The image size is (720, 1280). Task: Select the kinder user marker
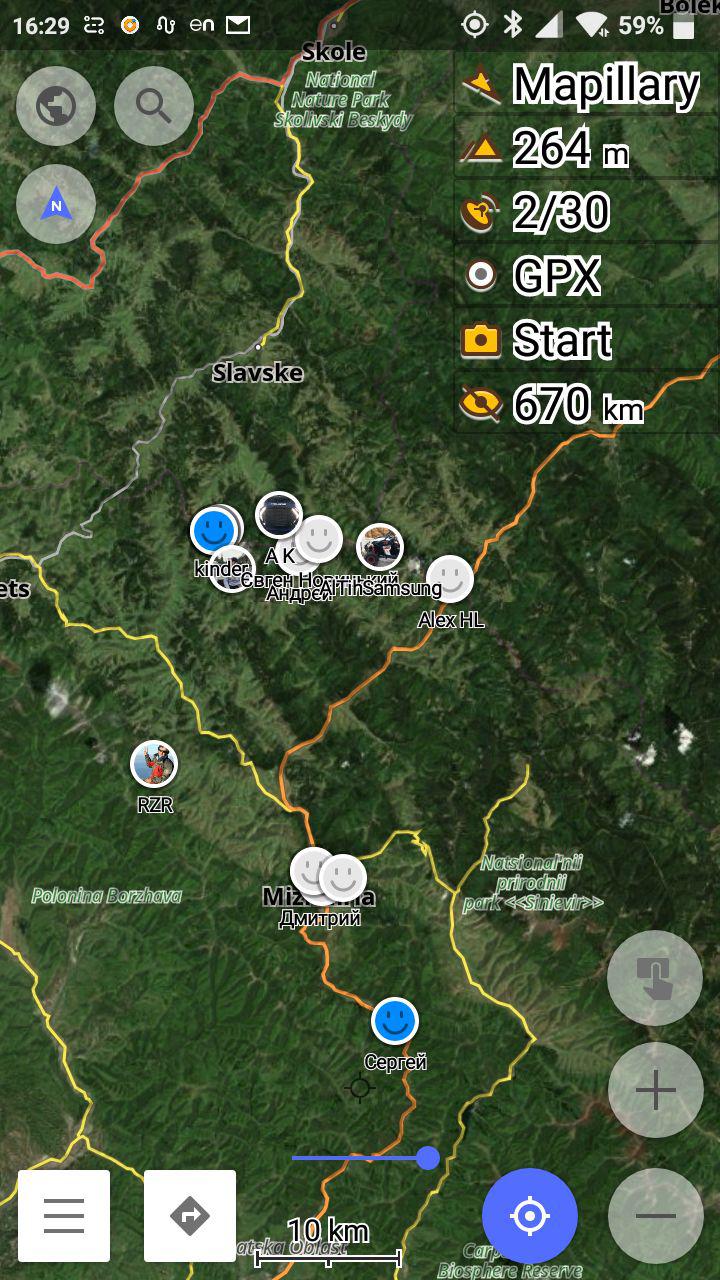[x=213, y=531]
